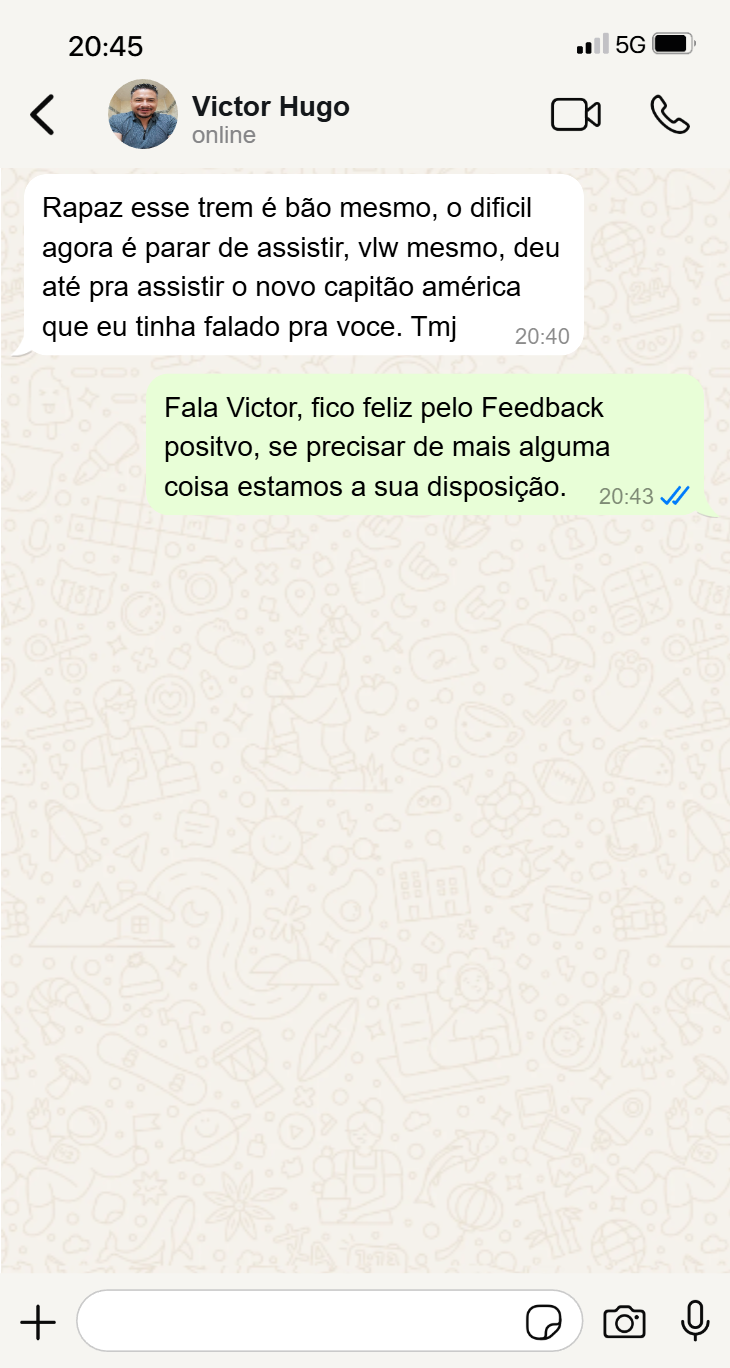The image size is (730, 1368).
Task: Start a voice call with Victor Hugo
Action: point(670,115)
